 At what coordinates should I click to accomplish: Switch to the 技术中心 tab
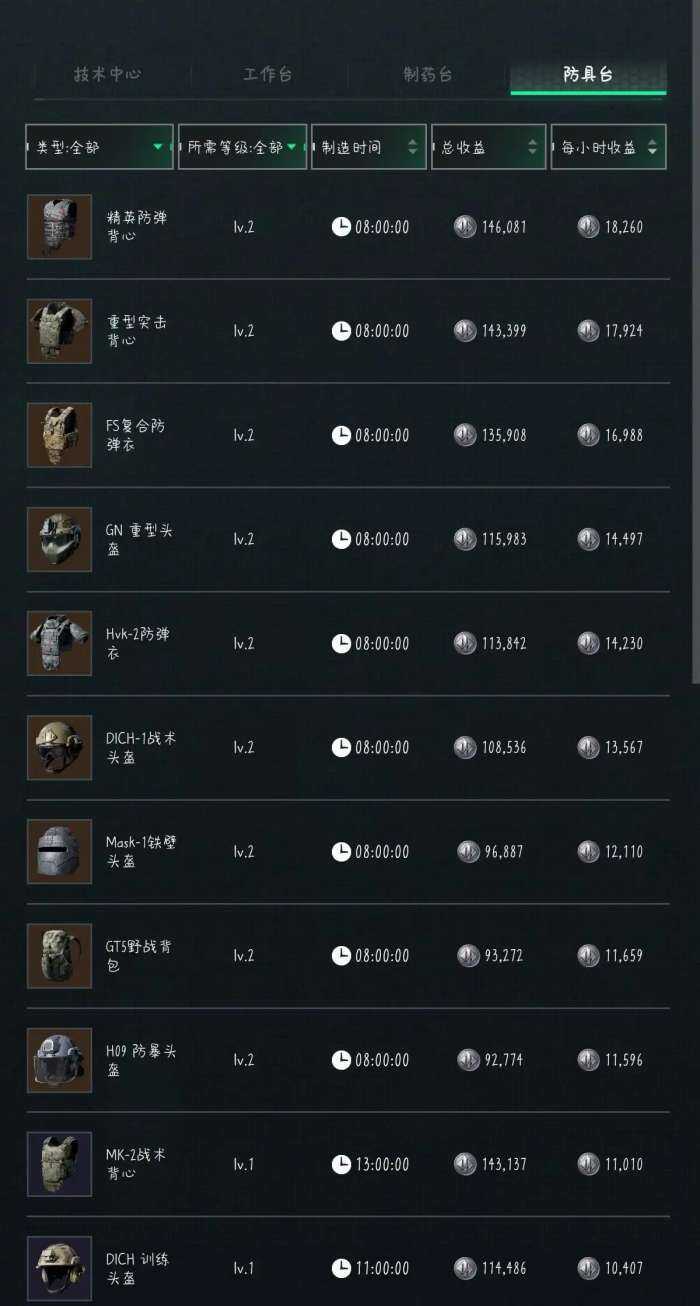pyautogui.click(x=108, y=75)
